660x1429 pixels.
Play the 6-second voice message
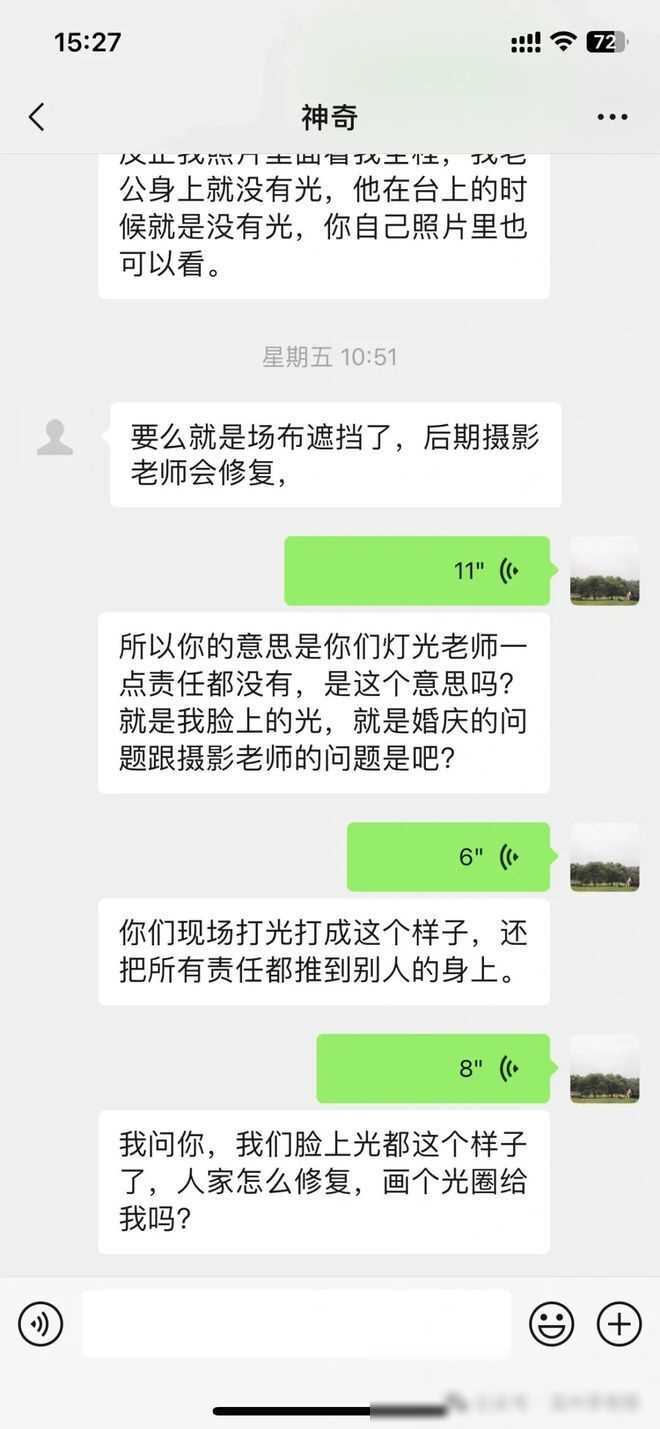tap(448, 857)
